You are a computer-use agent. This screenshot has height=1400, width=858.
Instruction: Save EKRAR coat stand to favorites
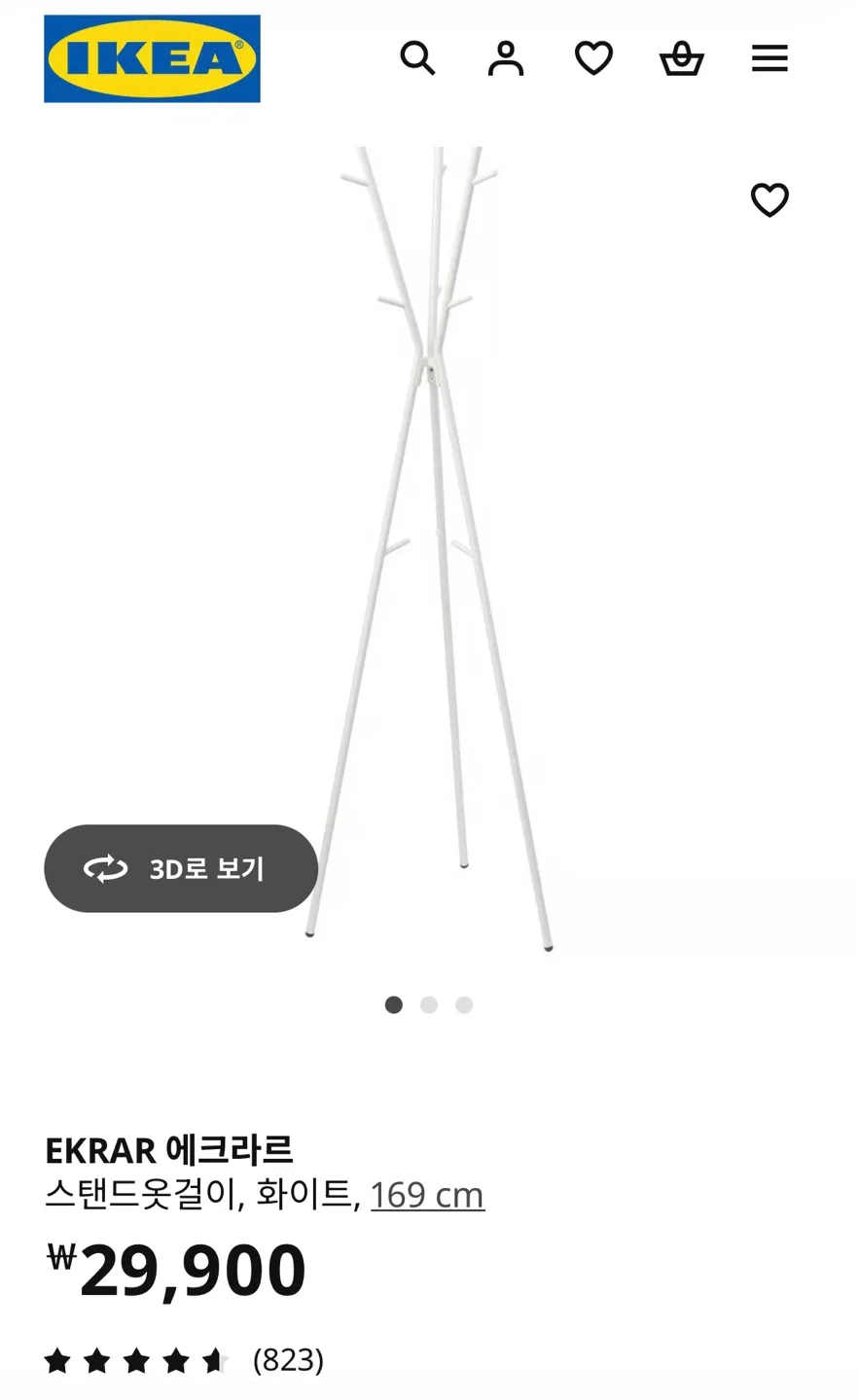769,200
